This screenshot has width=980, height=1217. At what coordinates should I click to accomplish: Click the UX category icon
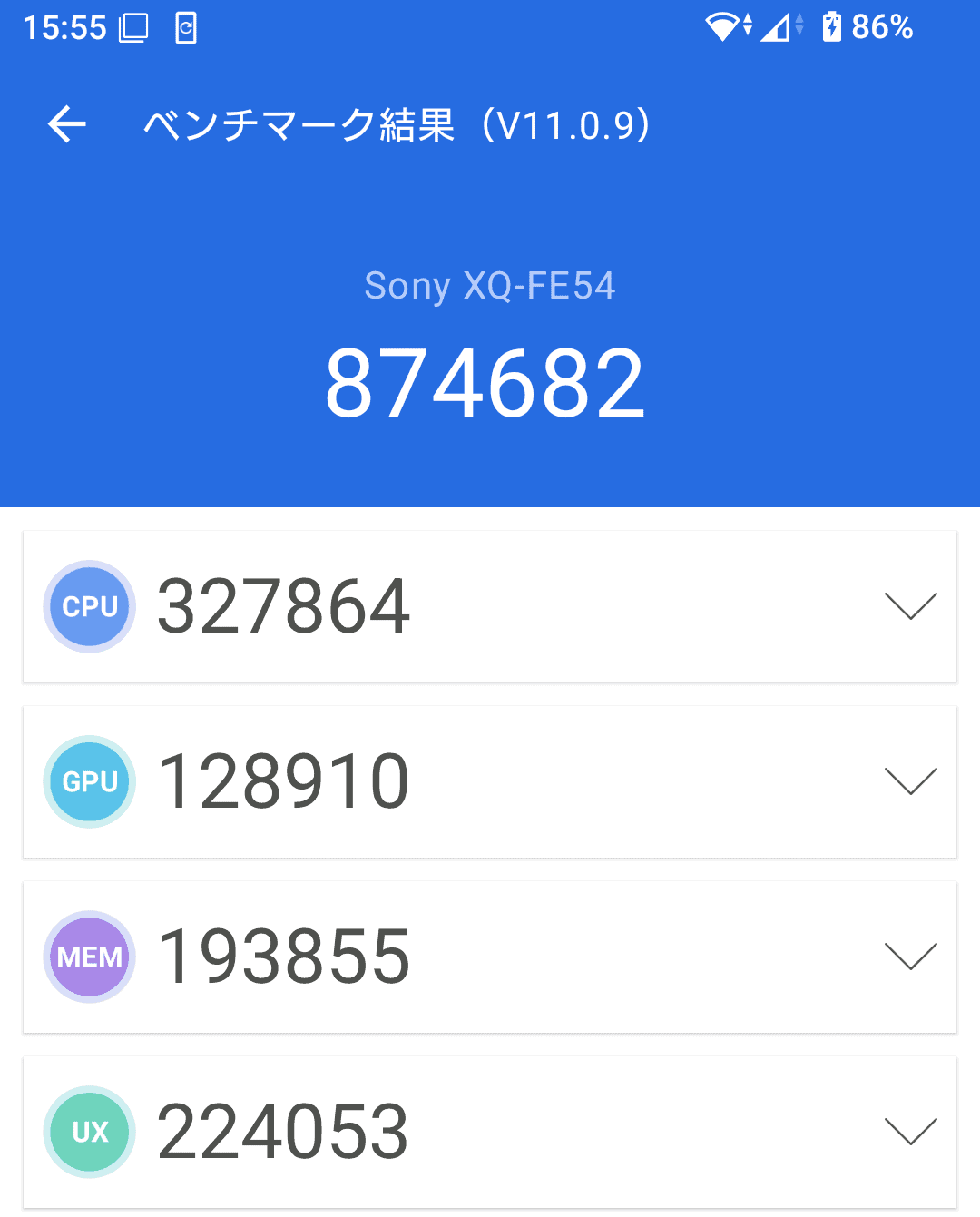88,1132
